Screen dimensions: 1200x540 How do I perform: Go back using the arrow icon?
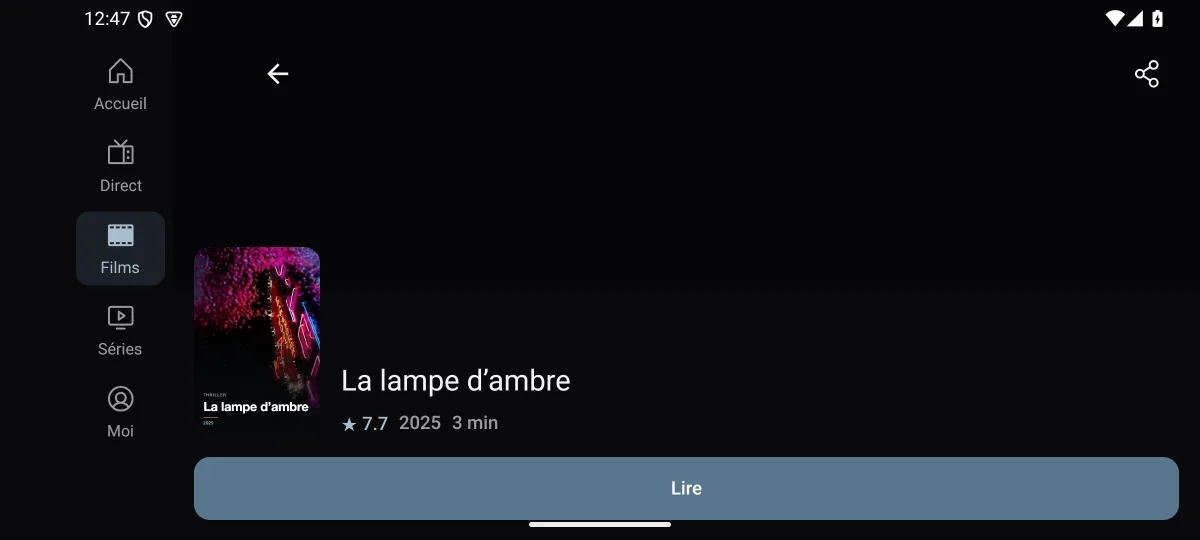tap(278, 74)
